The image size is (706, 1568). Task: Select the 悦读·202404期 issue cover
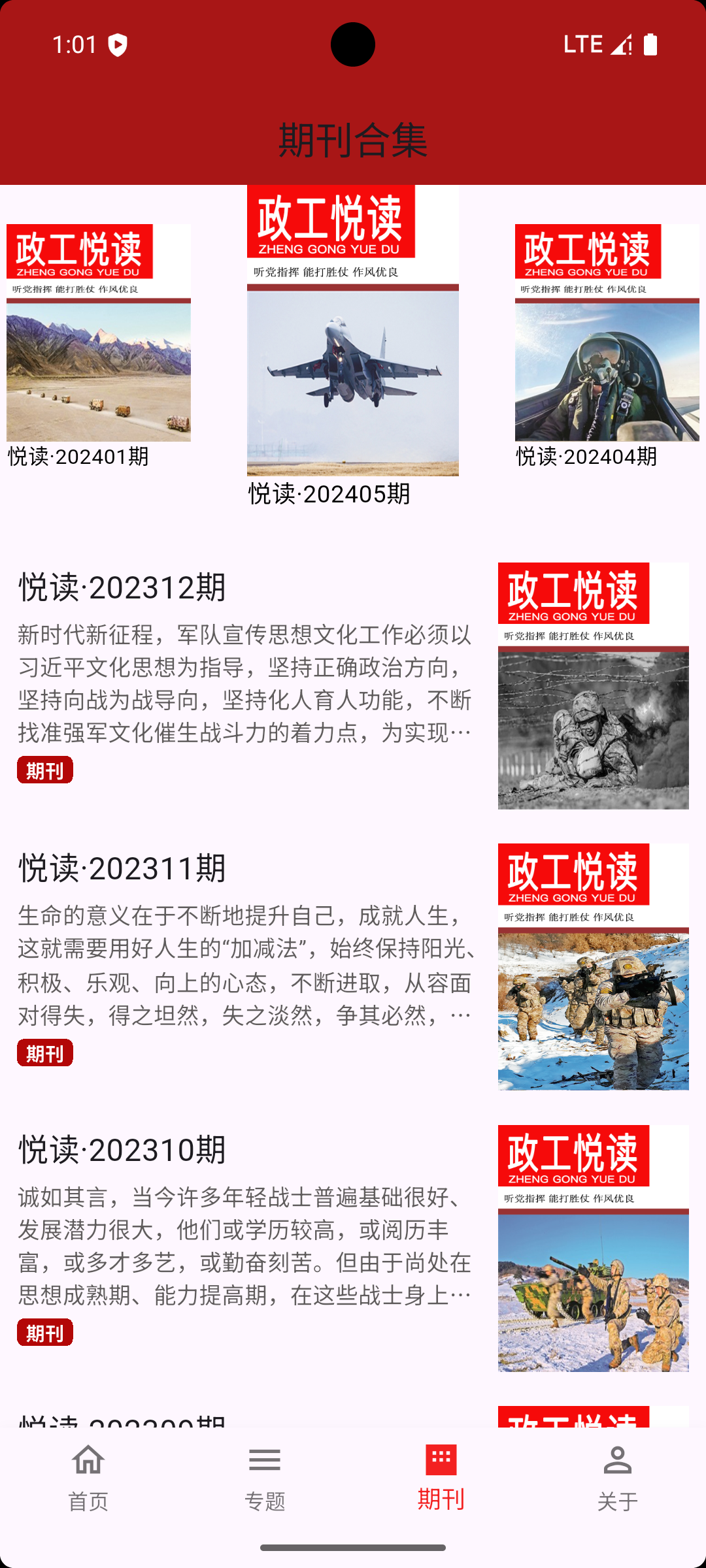tap(607, 333)
